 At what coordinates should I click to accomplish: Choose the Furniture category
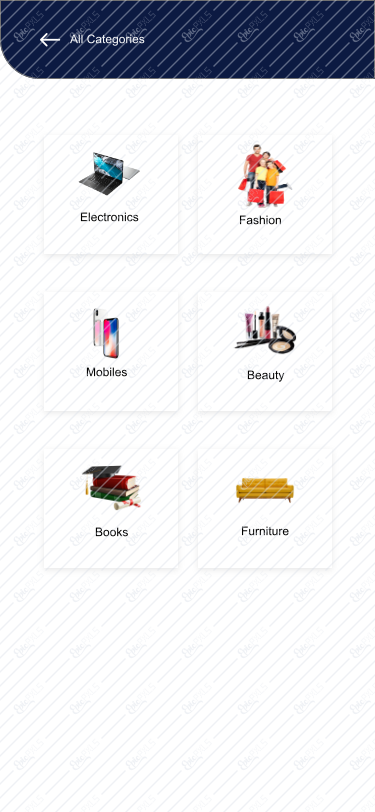point(265,509)
